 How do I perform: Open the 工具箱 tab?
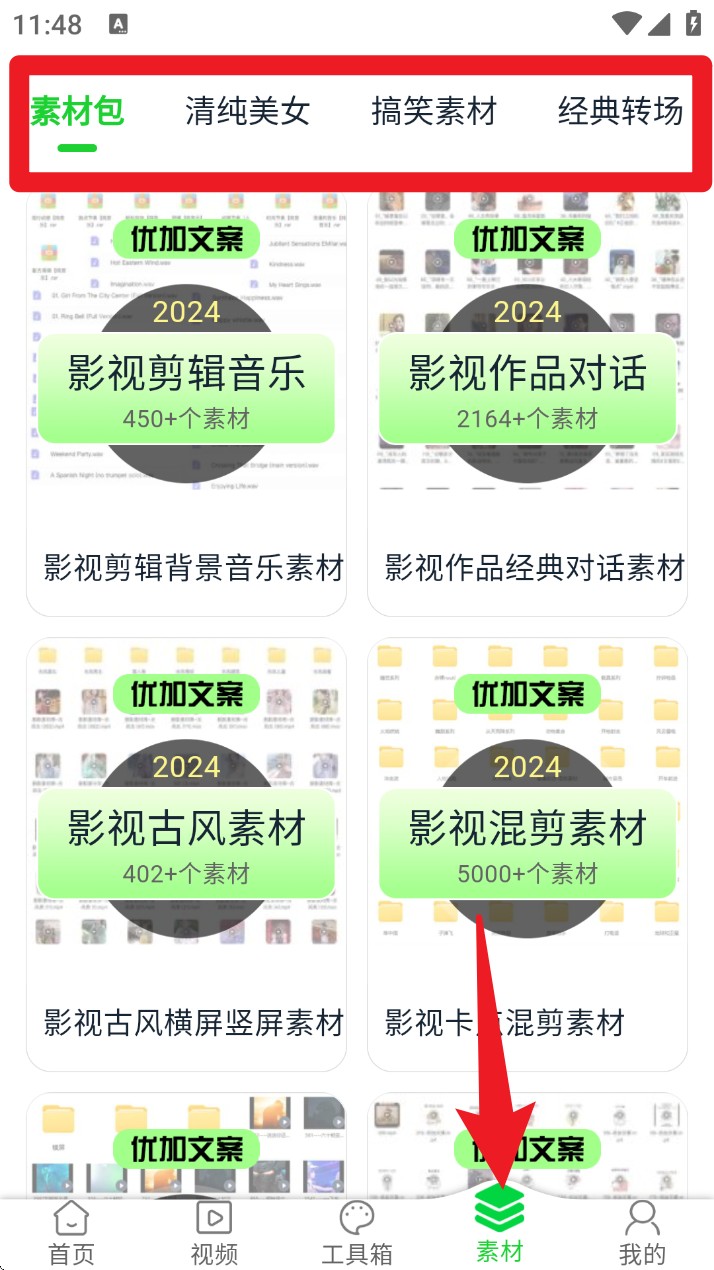point(357,1233)
